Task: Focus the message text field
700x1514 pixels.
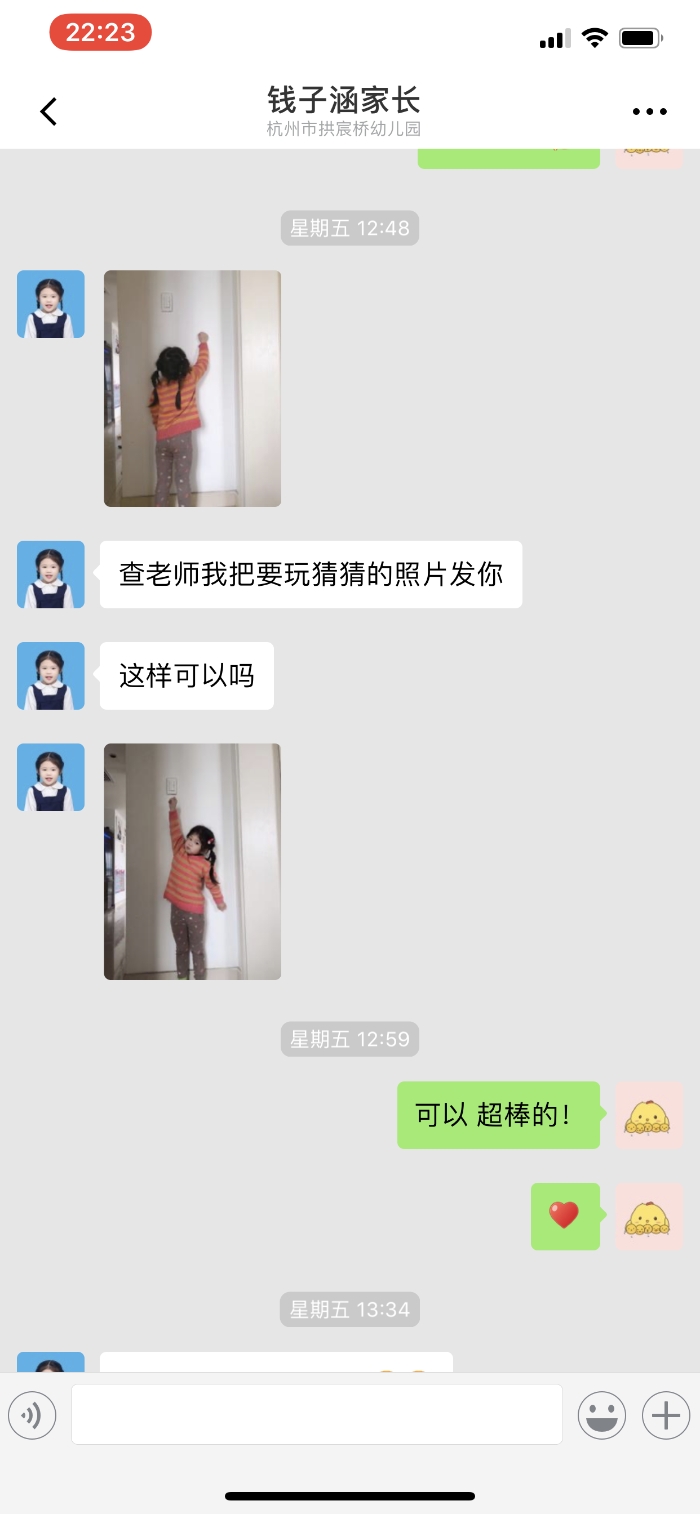Action: (316, 1414)
